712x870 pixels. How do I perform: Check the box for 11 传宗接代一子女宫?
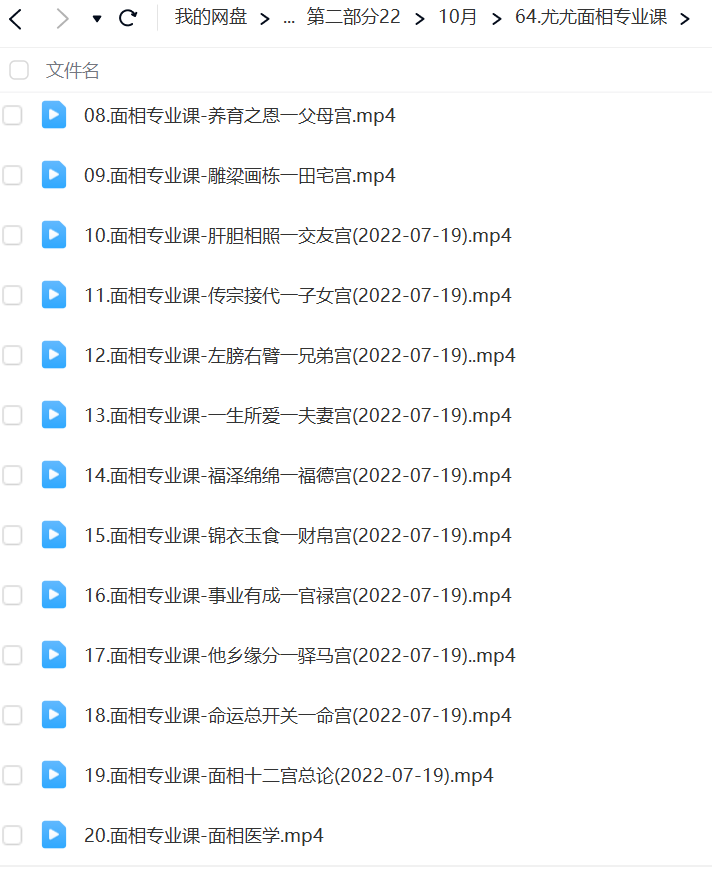coord(12,296)
